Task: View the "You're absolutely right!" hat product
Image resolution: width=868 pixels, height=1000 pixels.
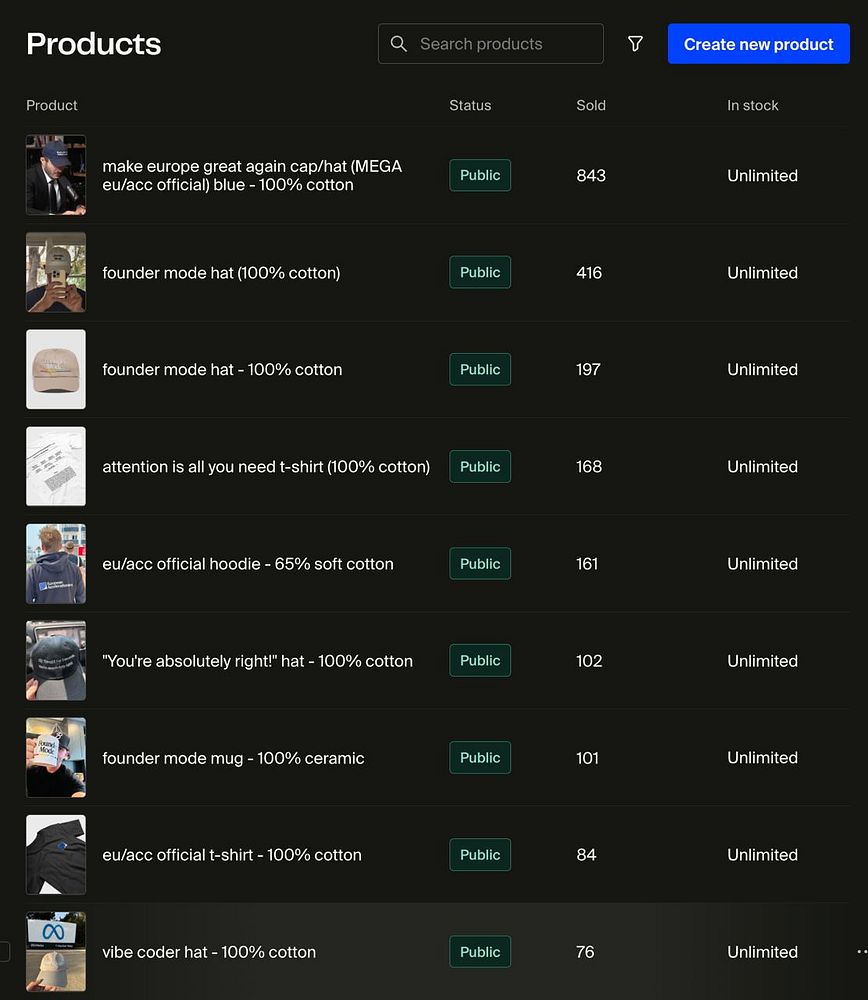Action: click(x=257, y=661)
